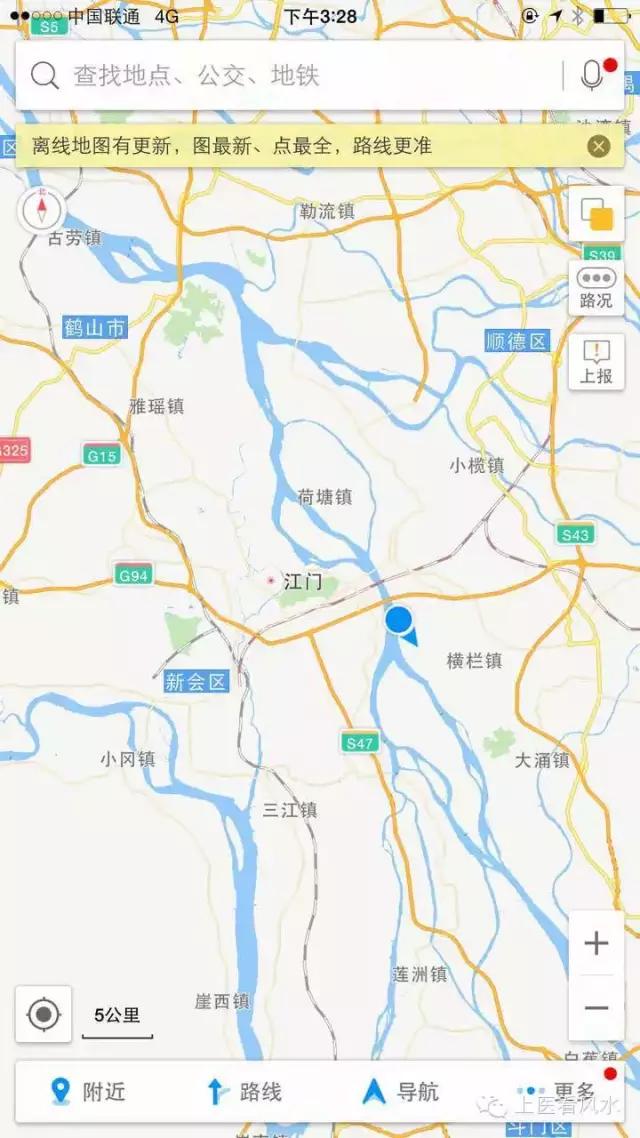Screen dimensions: 640x1138
Task: Dismiss the offline map update banner
Action: 598,147
